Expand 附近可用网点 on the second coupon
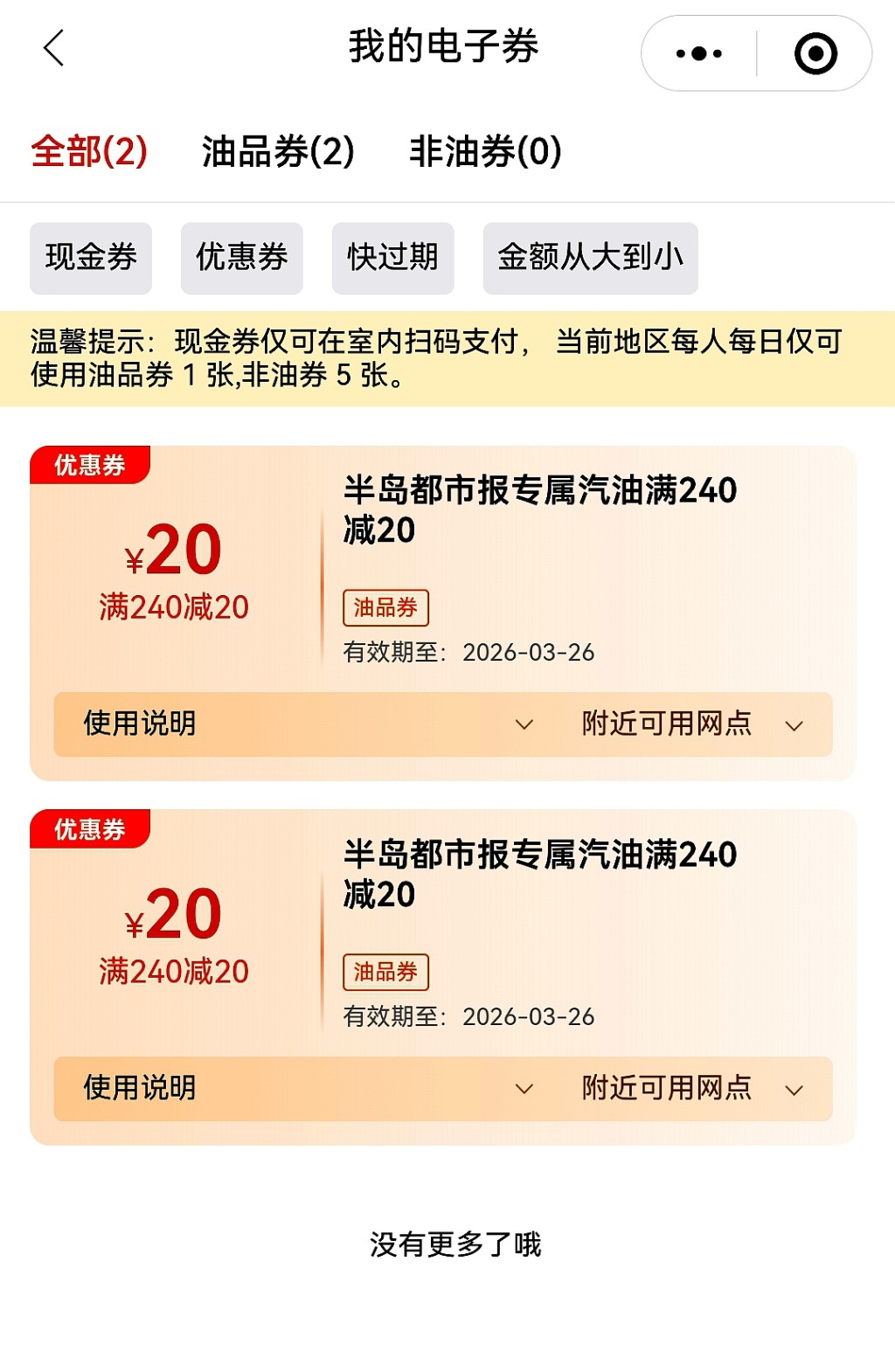Viewport: 895px width, 1372px height. coord(690,1088)
